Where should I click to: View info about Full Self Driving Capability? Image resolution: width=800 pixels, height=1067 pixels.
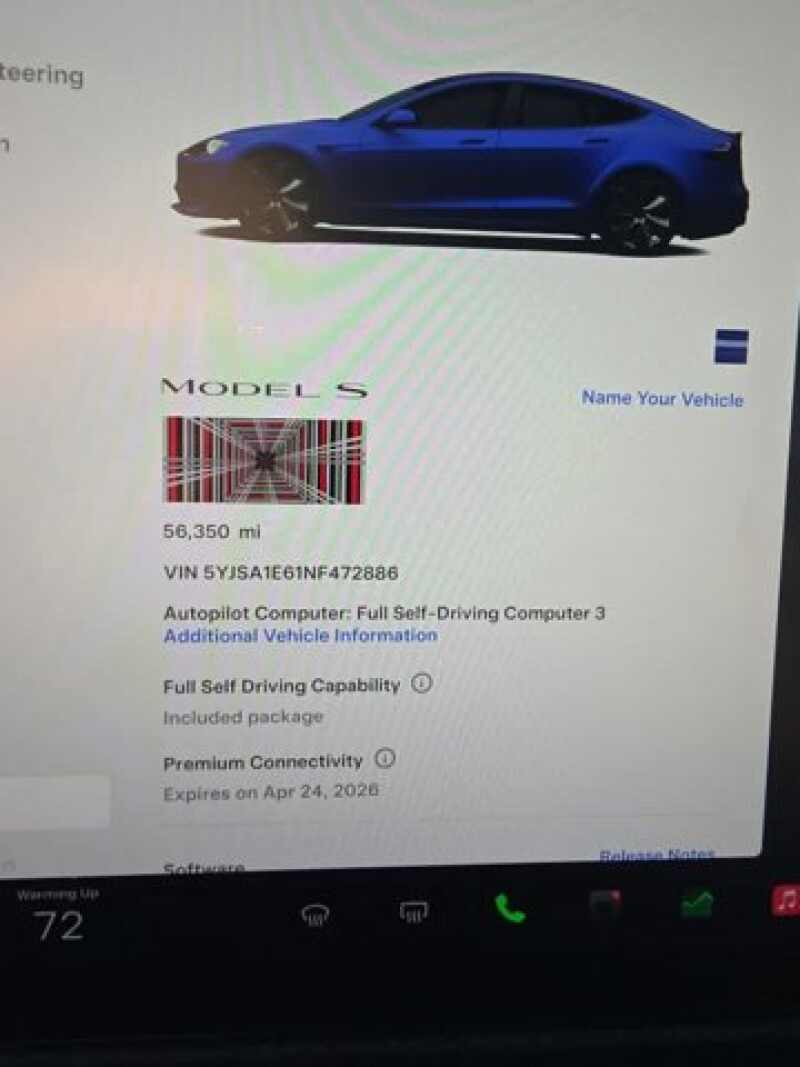coord(422,684)
